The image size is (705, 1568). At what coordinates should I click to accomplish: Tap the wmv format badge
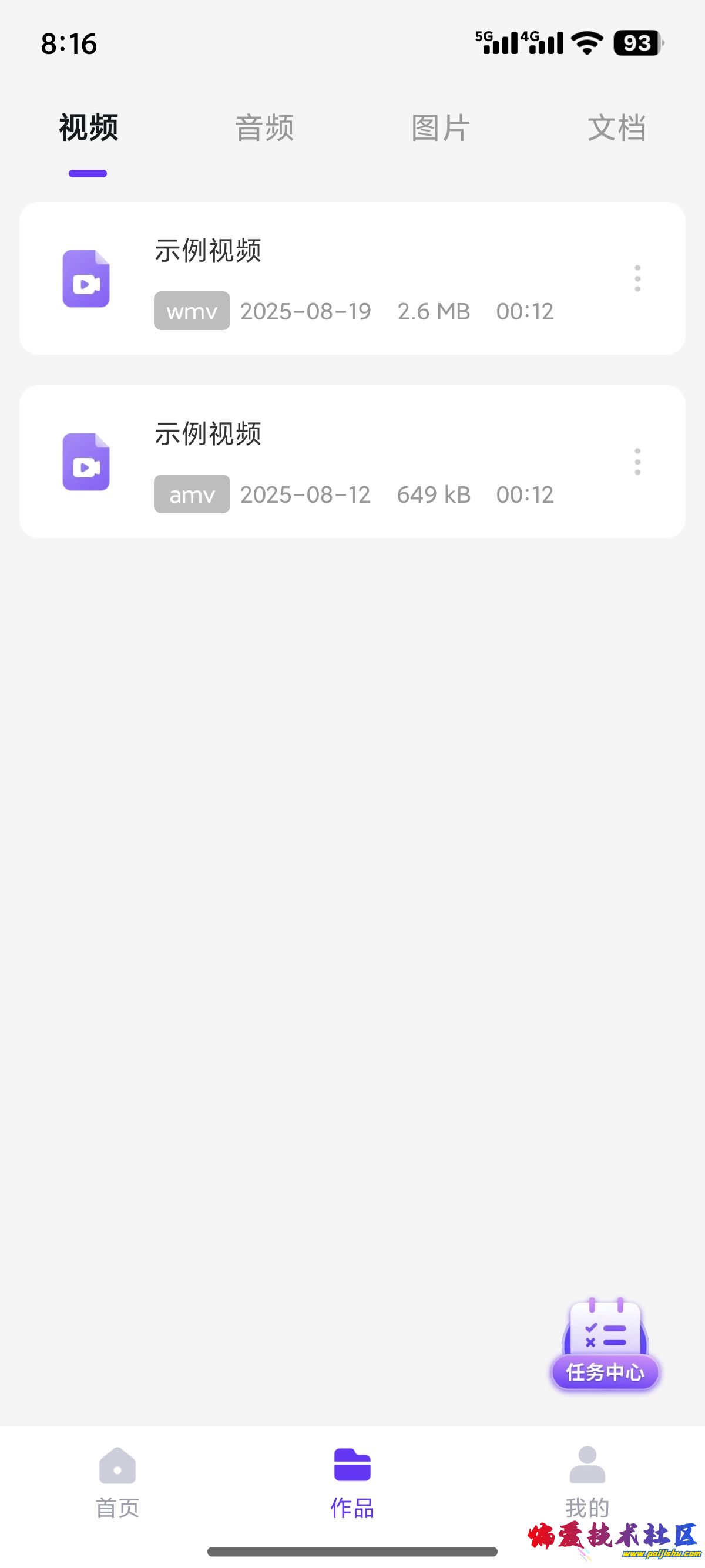pos(190,311)
